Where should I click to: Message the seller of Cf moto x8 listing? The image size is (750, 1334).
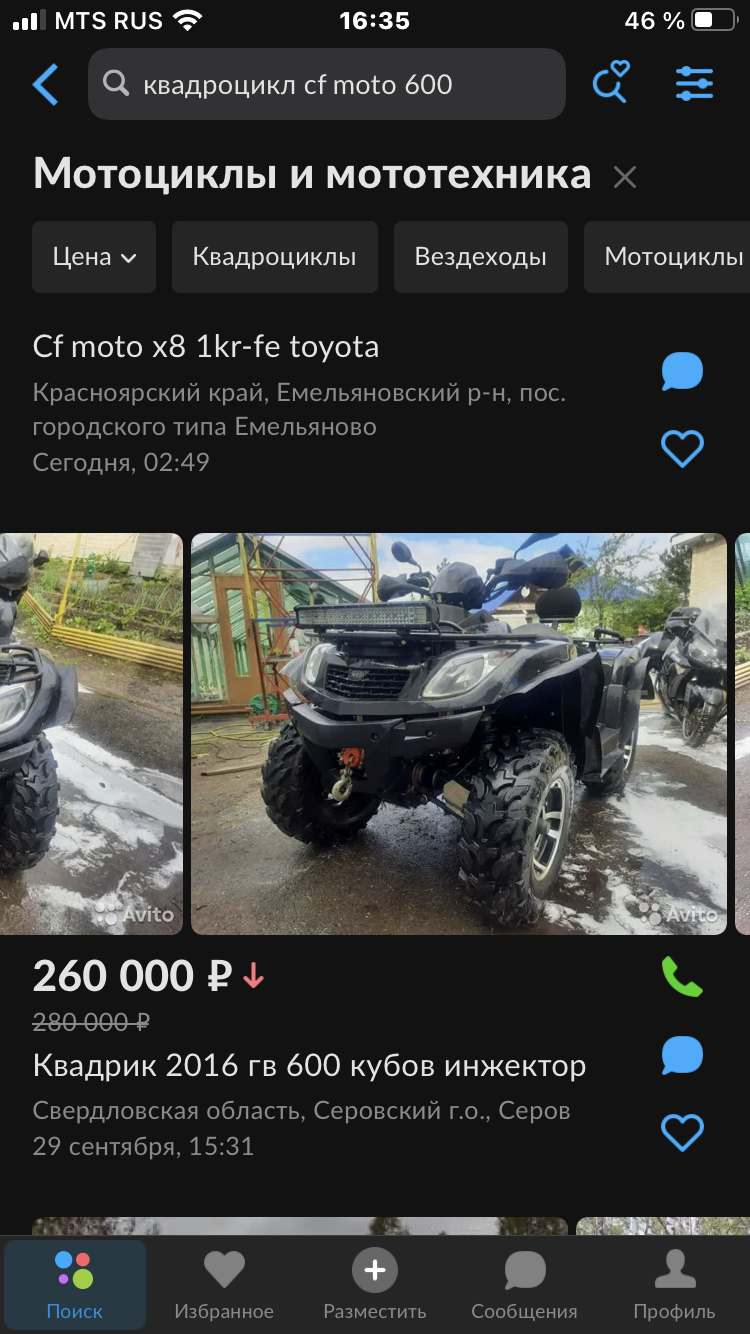683,372
